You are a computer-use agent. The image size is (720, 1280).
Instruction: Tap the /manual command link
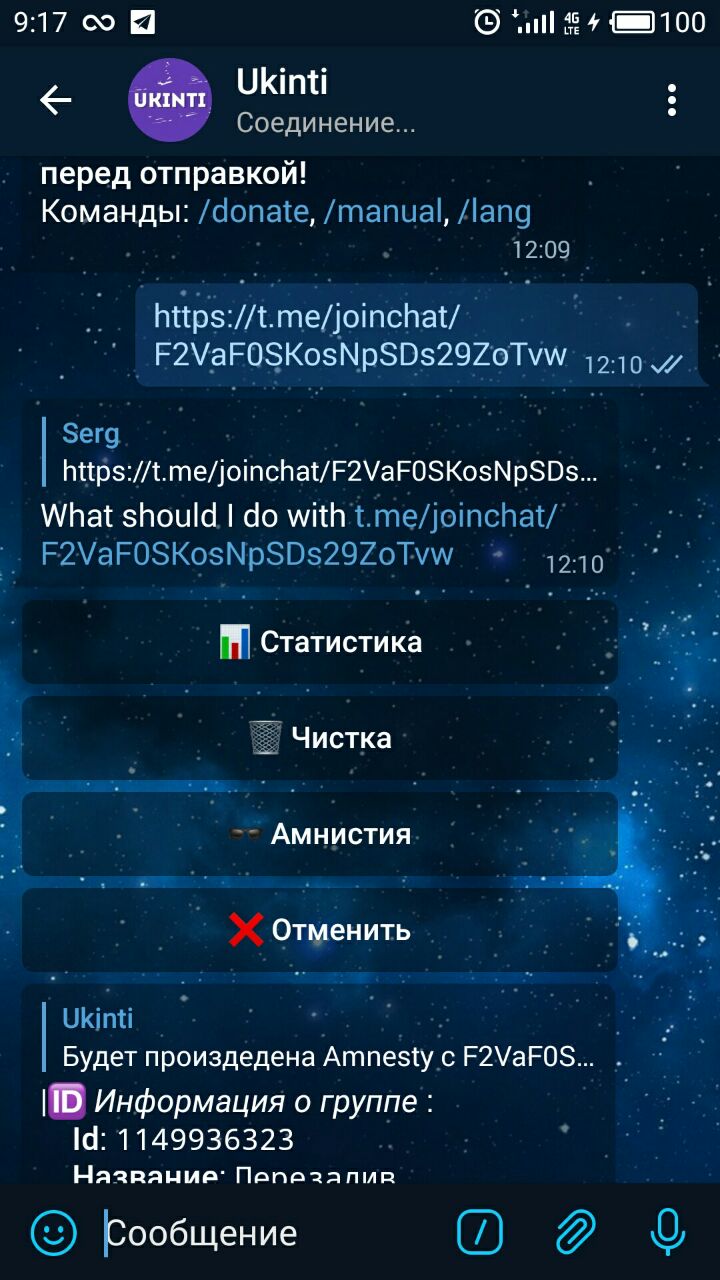[x=383, y=212]
